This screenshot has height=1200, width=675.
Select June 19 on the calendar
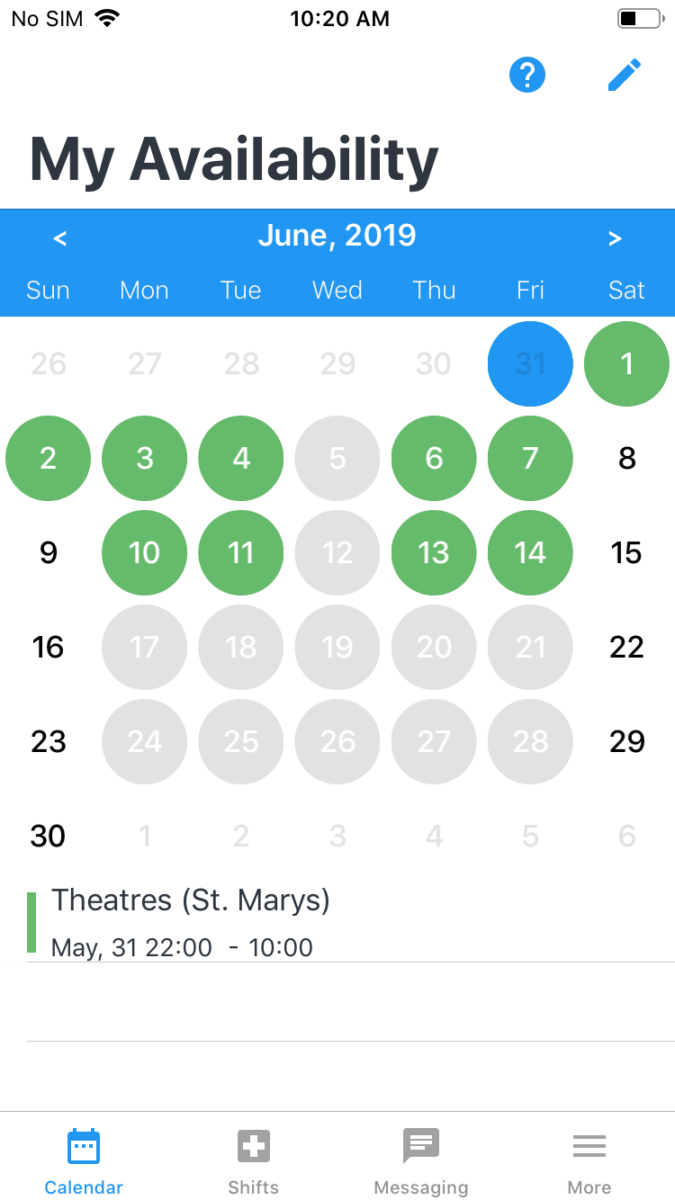pyautogui.click(x=338, y=647)
